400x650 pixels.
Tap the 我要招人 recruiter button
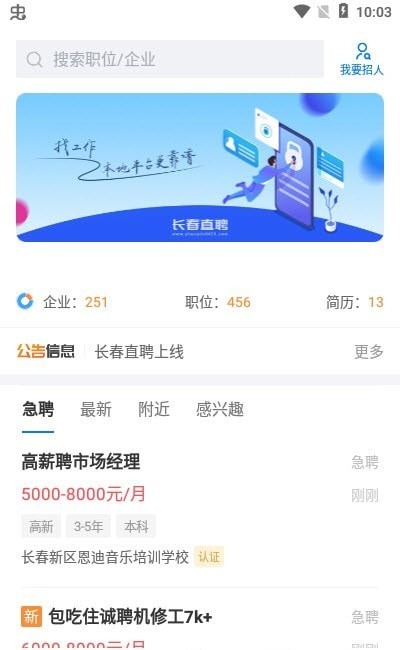point(361,59)
